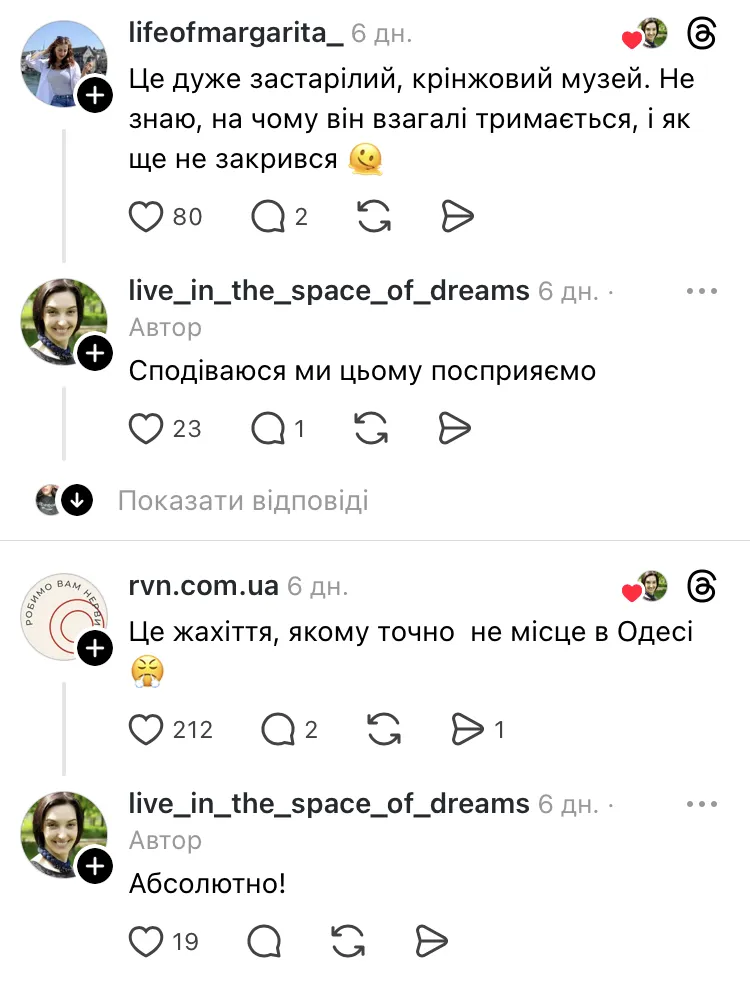The width and height of the screenshot is (750, 986).
Task: Repost rvn.com.ua's comment
Action: (x=383, y=730)
